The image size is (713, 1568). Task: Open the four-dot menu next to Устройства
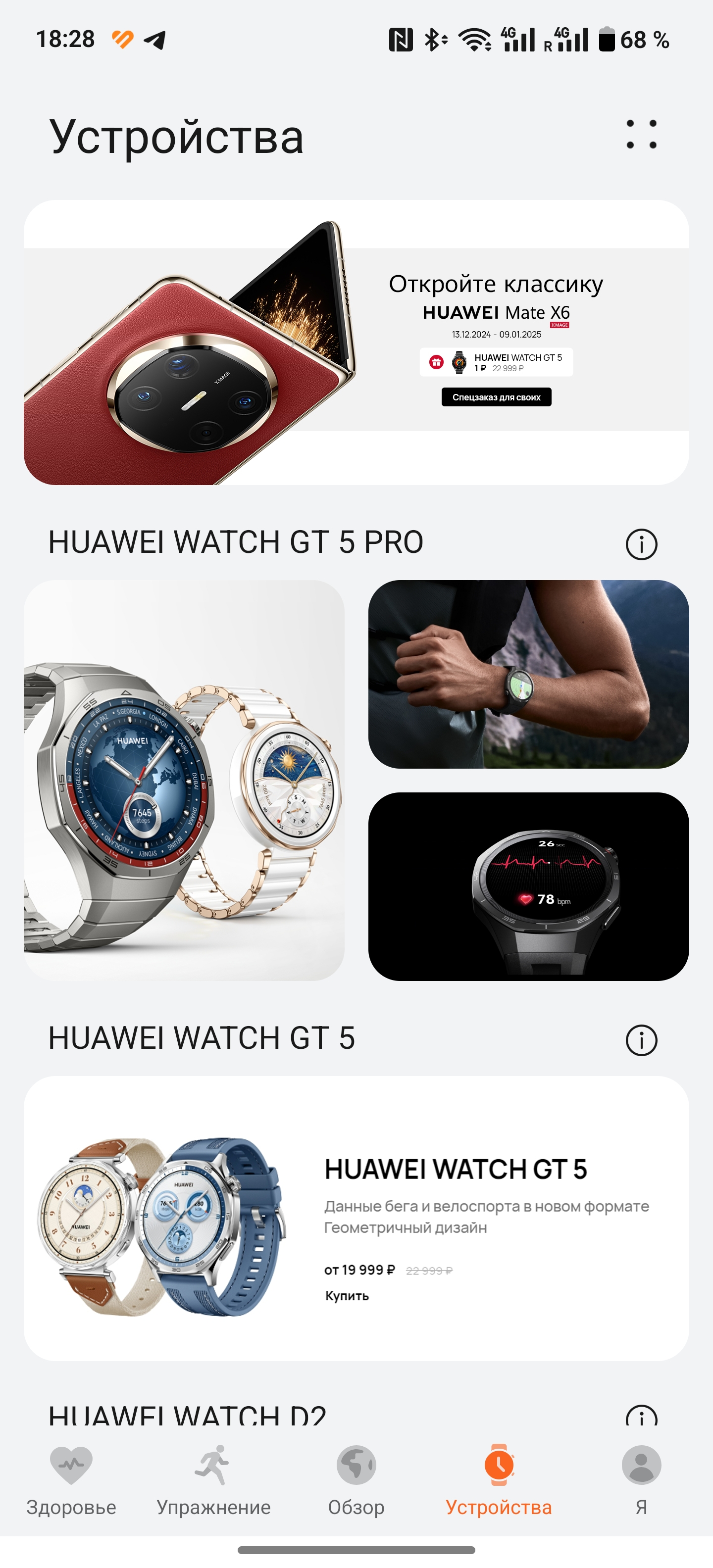pyautogui.click(x=641, y=134)
